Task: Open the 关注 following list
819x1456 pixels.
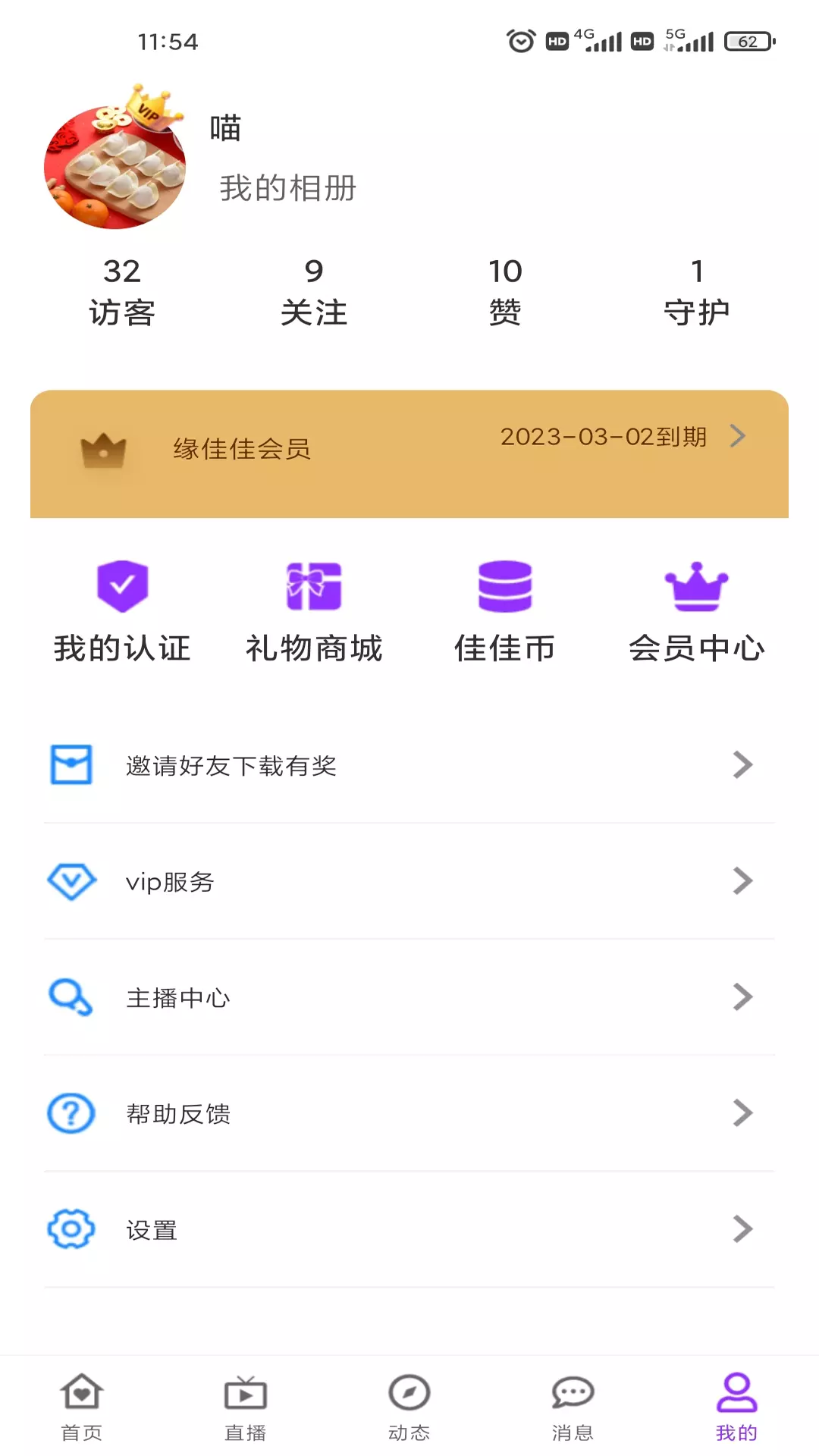Action: pyautogui.click(x=314, y=292)
